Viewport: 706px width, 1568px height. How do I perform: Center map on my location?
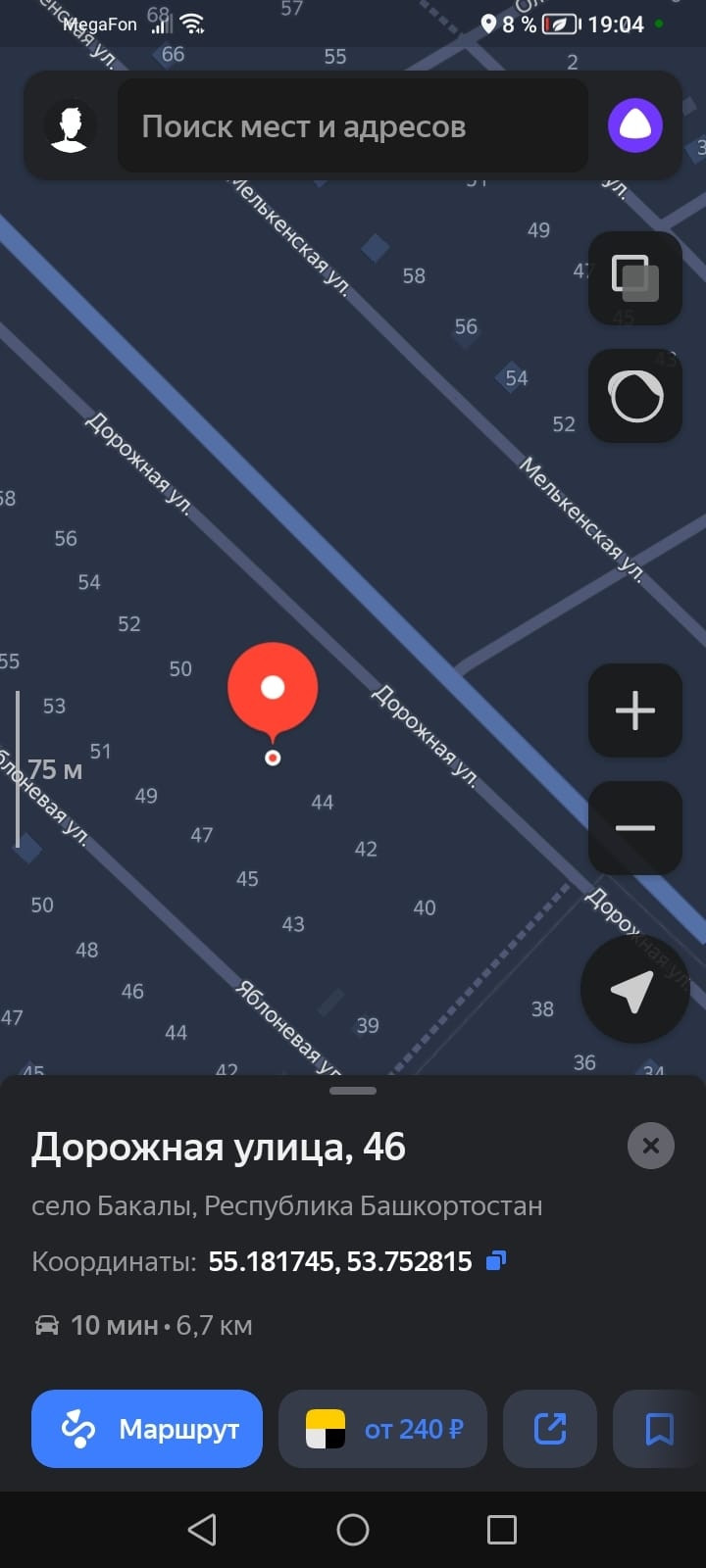(633, 990)
